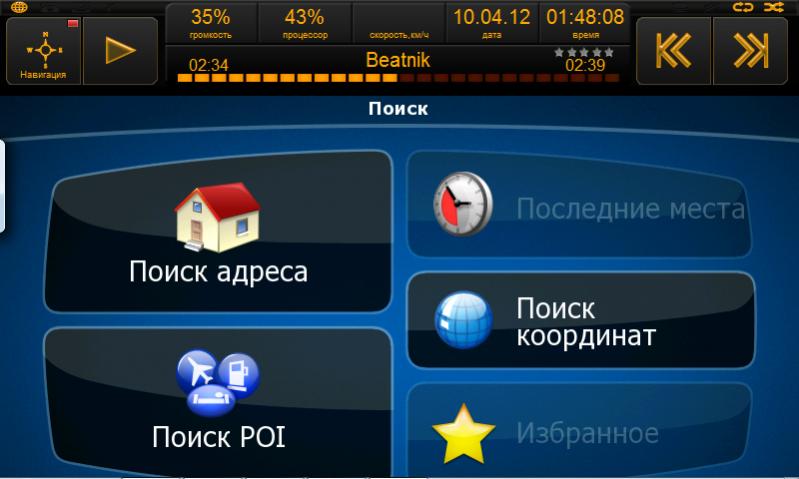This screenshot has height=479, width=799.
Task: Open Поиск адреса
Action: point(218,232)
